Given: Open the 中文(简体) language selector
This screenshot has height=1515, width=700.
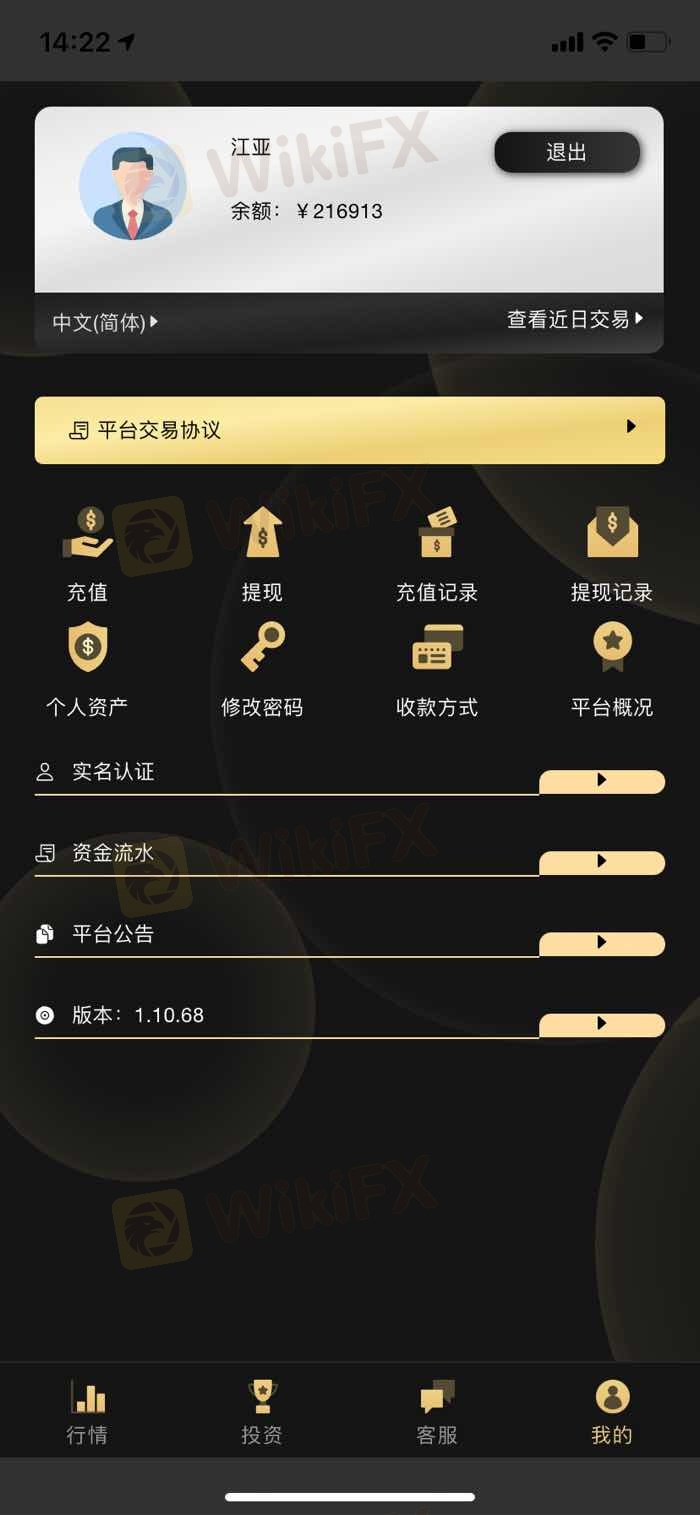Looking at the screenshot, I should [105, 322].
